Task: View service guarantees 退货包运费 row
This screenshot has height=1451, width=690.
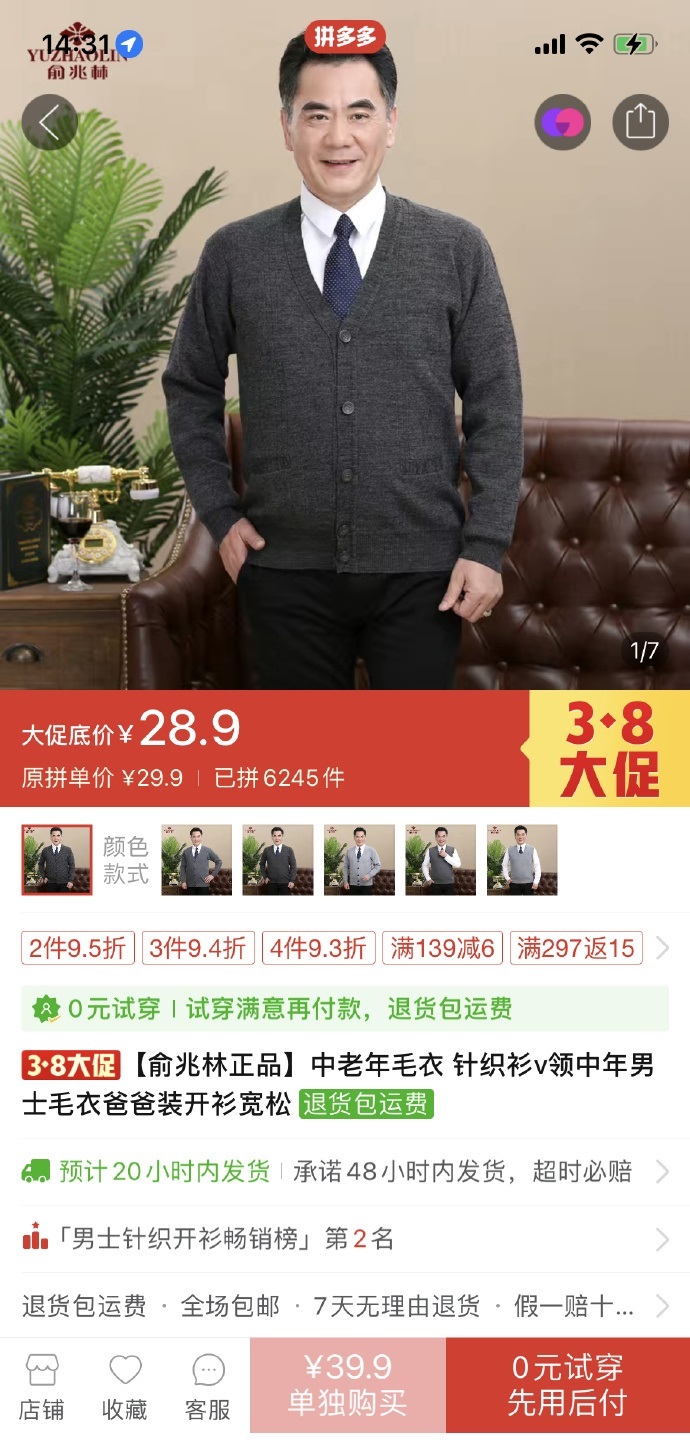Action: (x=344, y=1305)
